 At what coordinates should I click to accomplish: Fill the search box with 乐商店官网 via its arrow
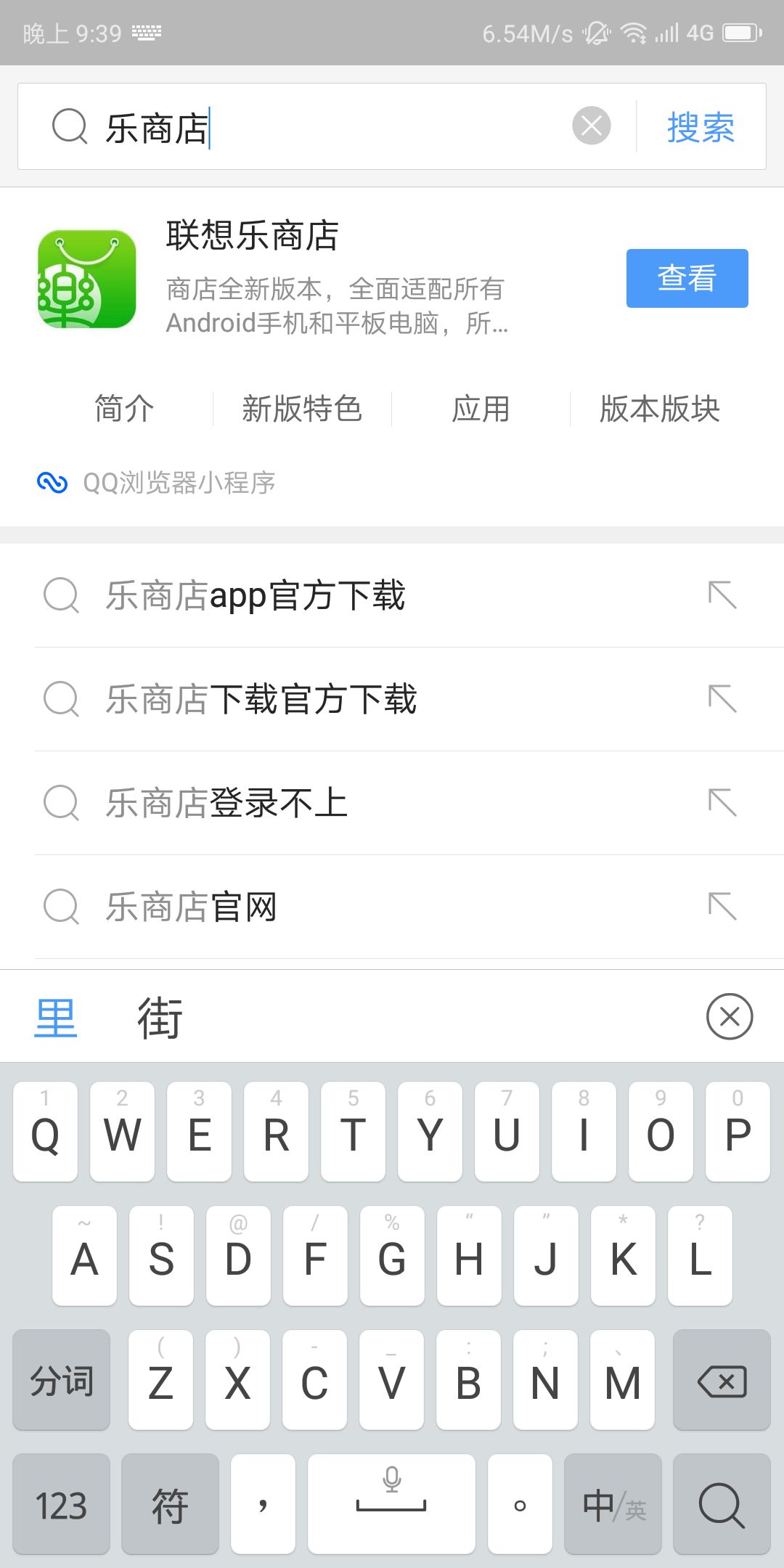[722, 906]
